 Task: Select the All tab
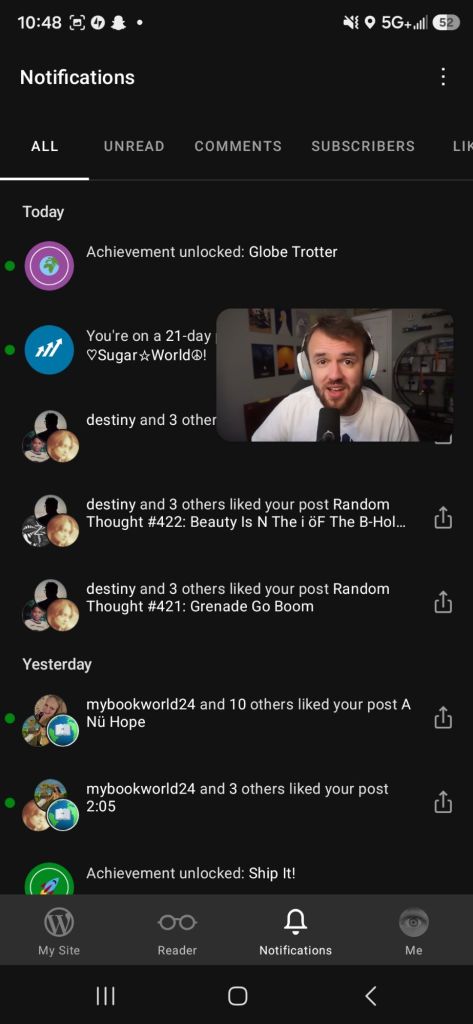pyautogui.click(x=44, y=146)
